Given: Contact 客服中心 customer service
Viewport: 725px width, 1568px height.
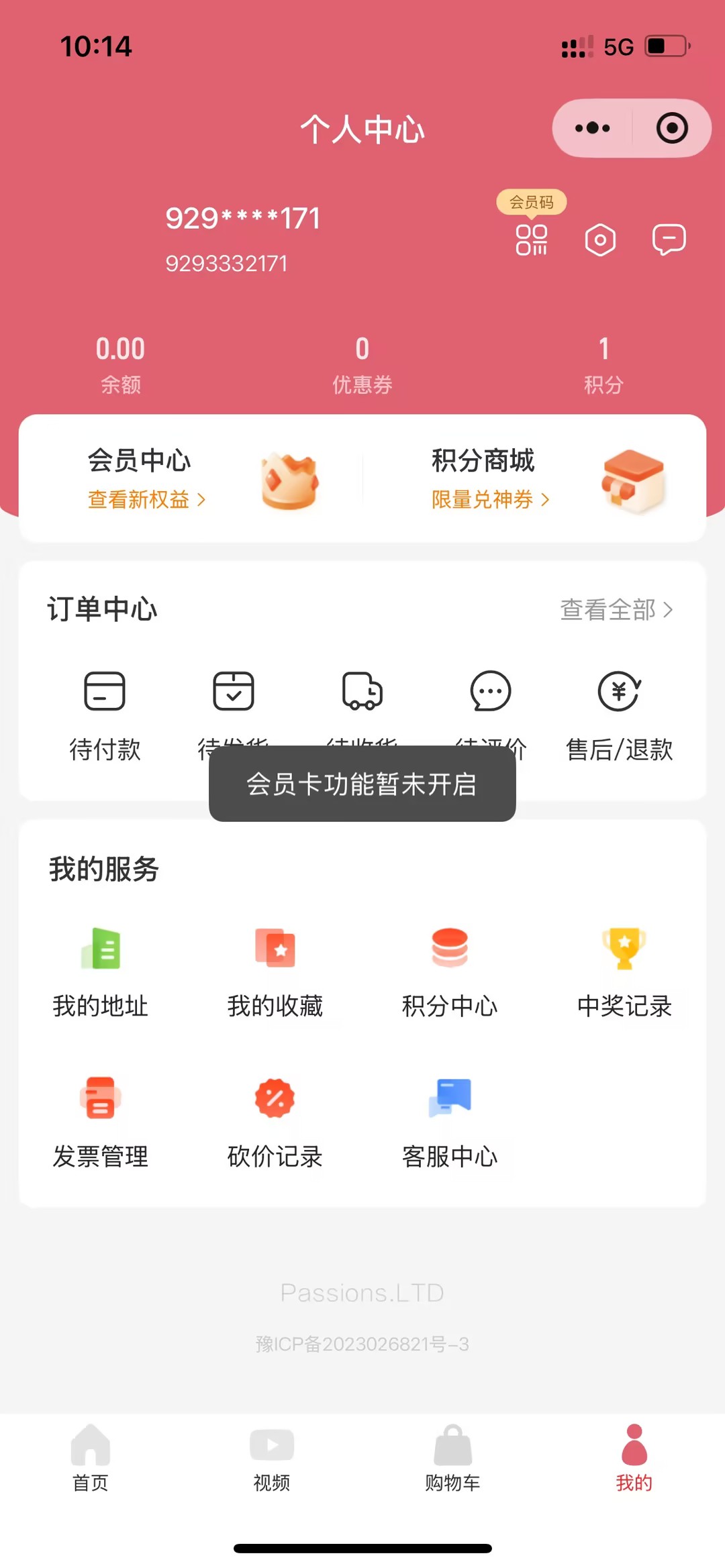Looking at the screenshot, I should pos(450,1122).
